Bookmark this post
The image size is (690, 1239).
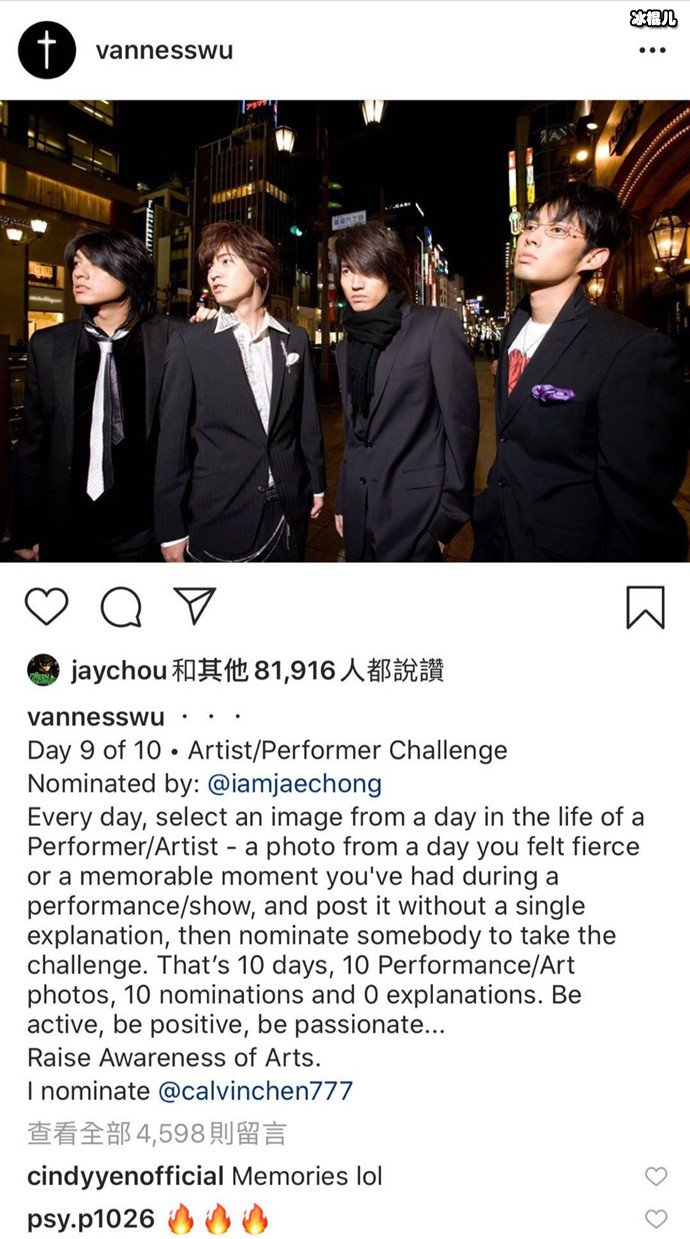[x=645, y=607]
